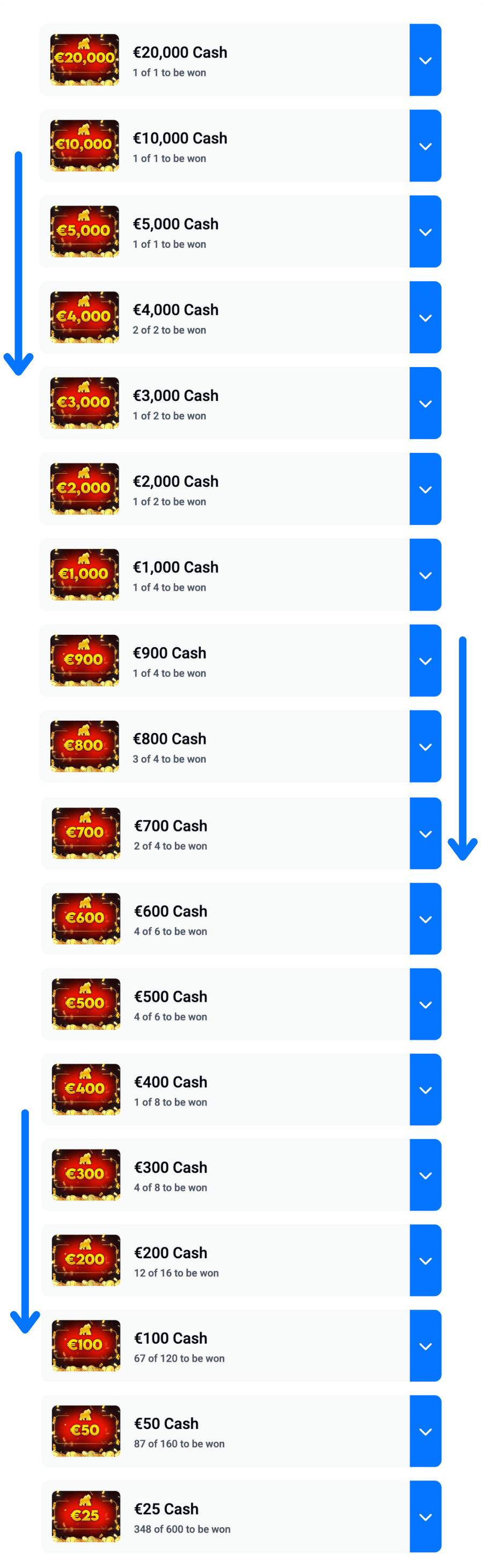Image resolution: width=483 pixels, height=1568 pixels.
Task: Open the €600 Cash prize details
Action: 425,919
